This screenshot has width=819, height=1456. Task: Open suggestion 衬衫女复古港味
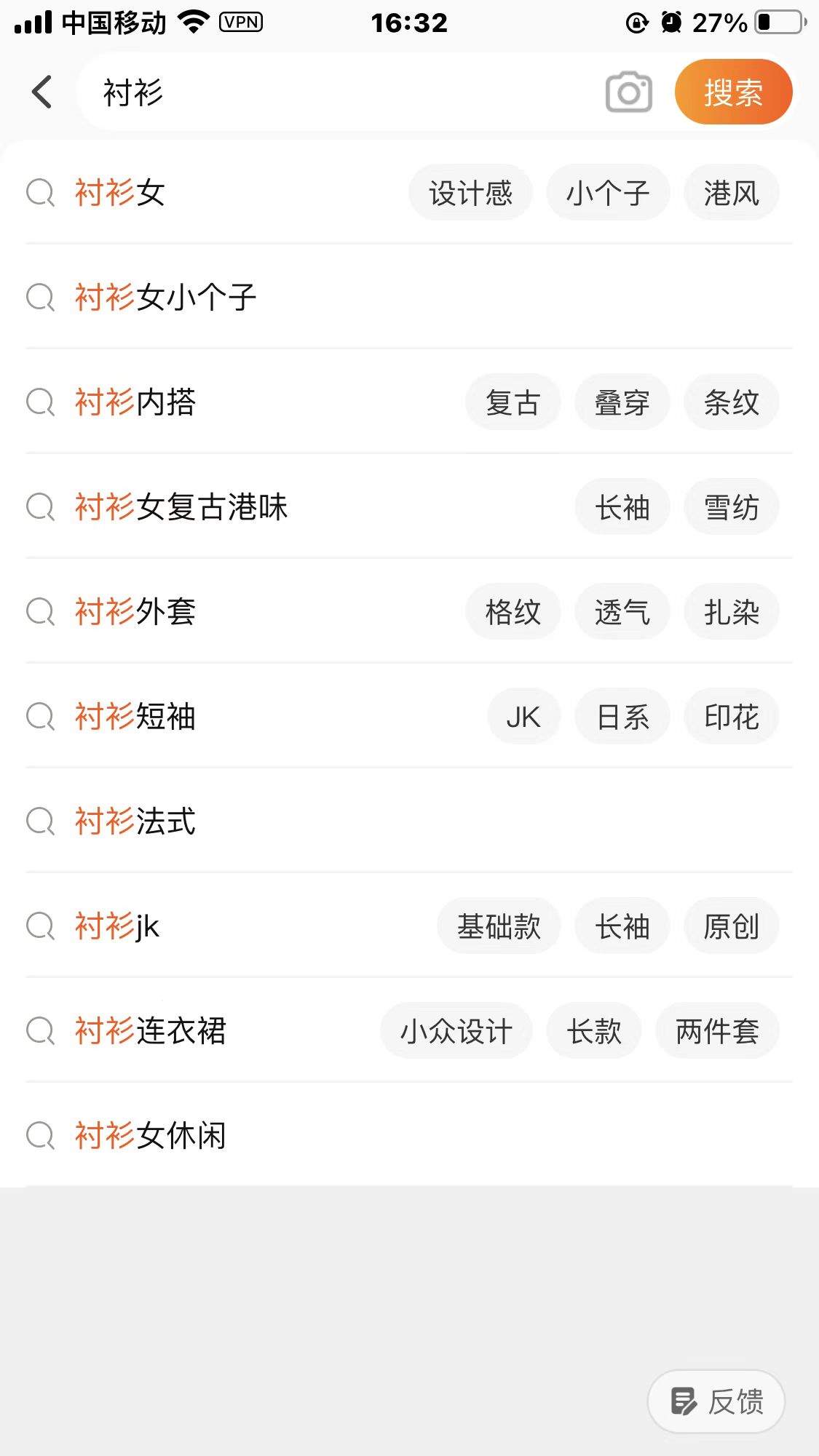181,507
